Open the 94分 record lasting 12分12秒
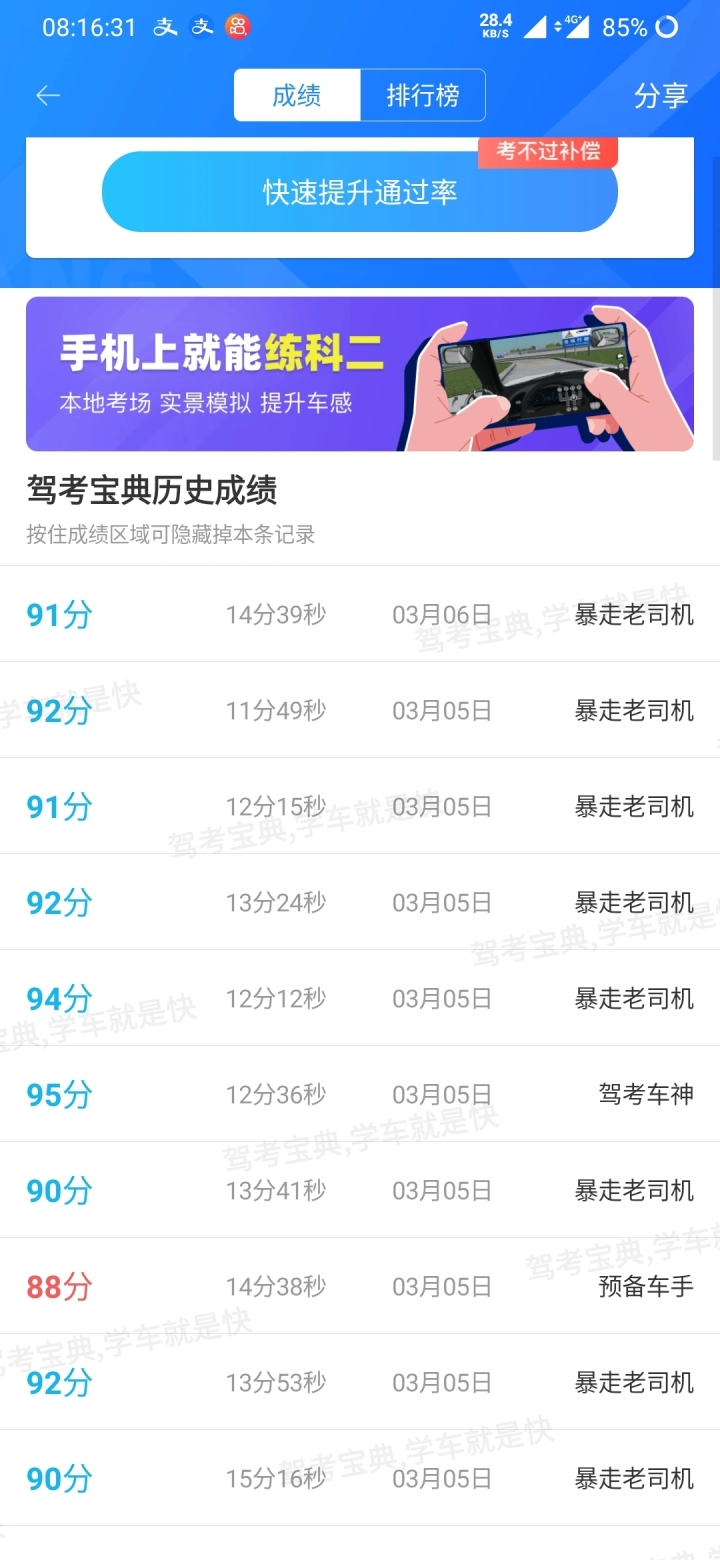This screenshot has height=1560, width=720. (x=360, y=998)
